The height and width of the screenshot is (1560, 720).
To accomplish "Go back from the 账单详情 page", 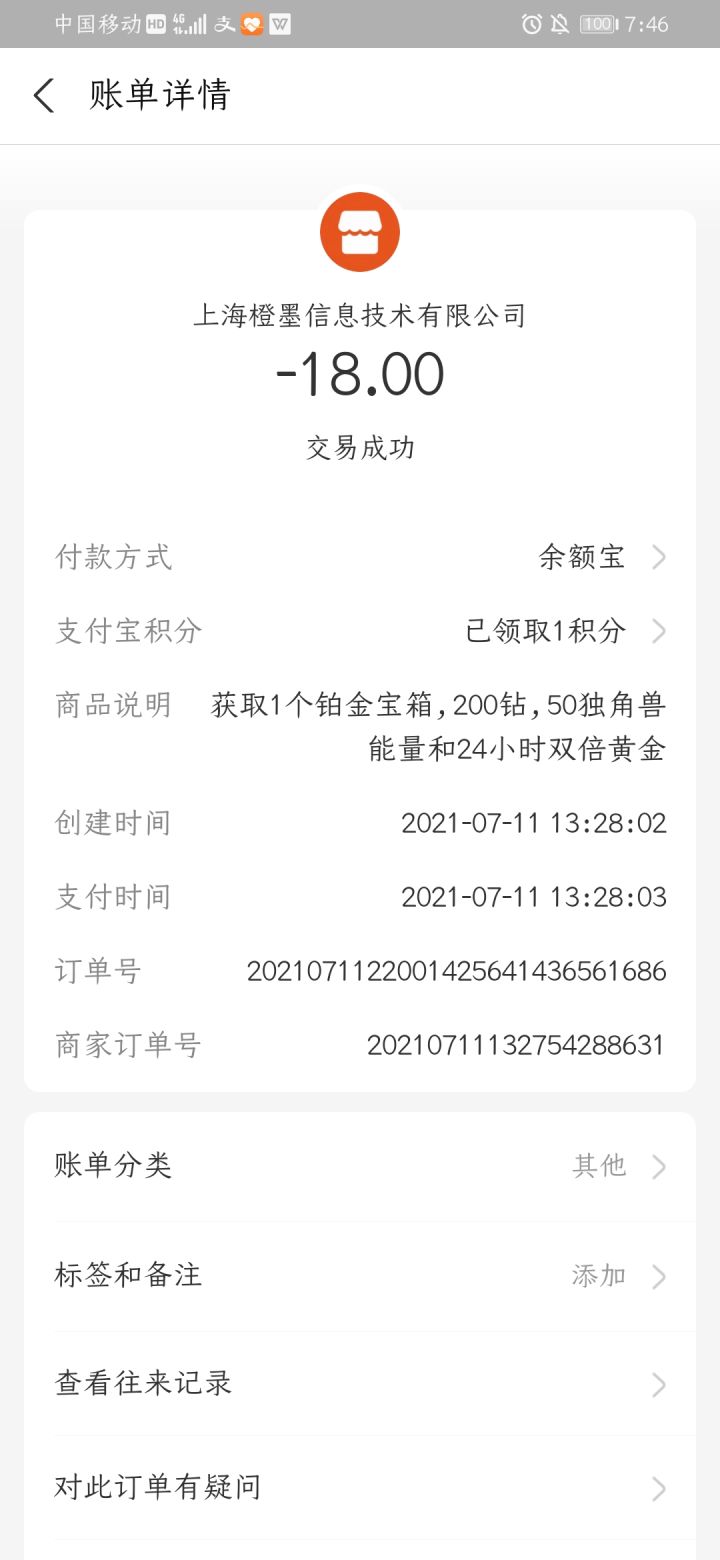I will [44, 96].
